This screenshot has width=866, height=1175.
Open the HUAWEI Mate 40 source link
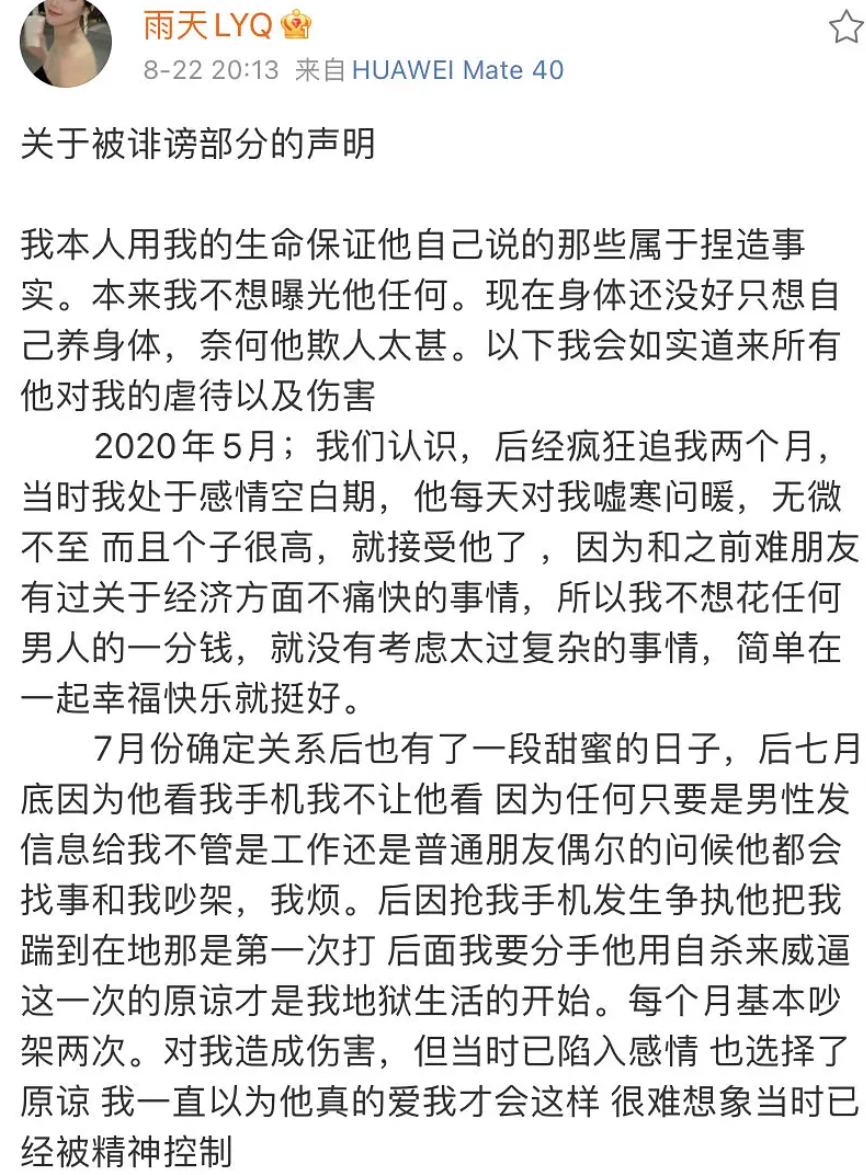click(458, 70)
